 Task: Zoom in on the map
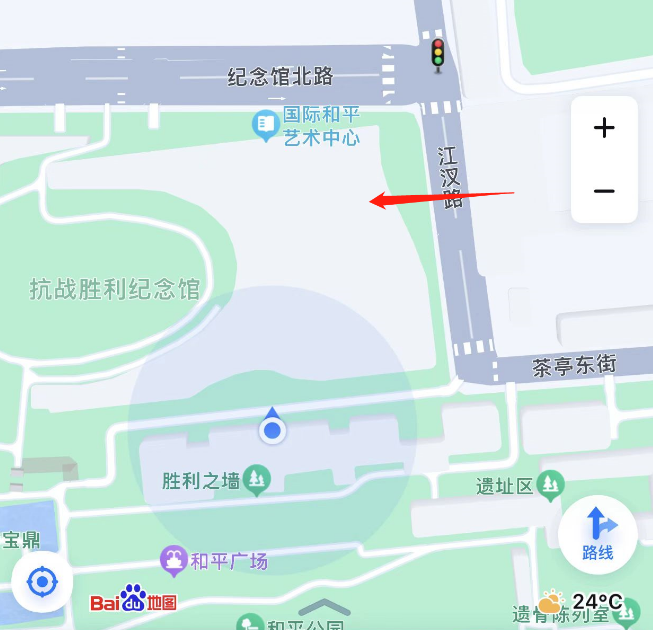tap(604, 128)
